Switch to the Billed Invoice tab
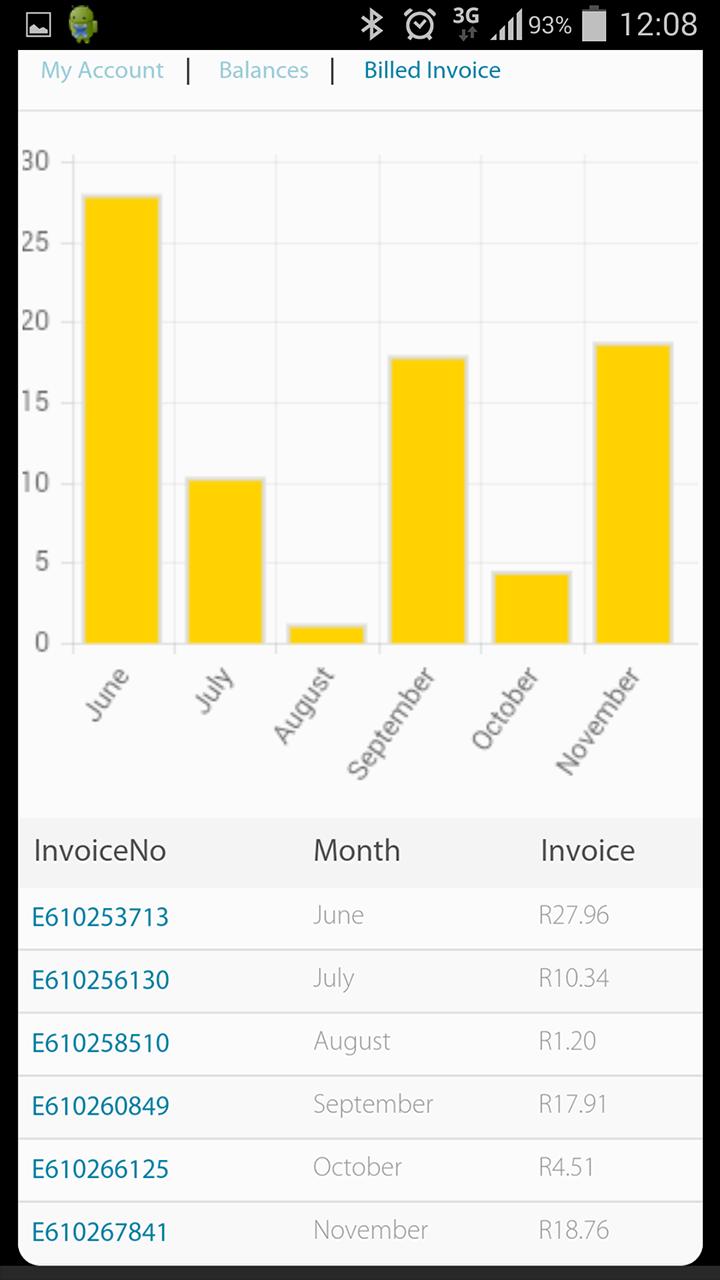 point(432,70)
